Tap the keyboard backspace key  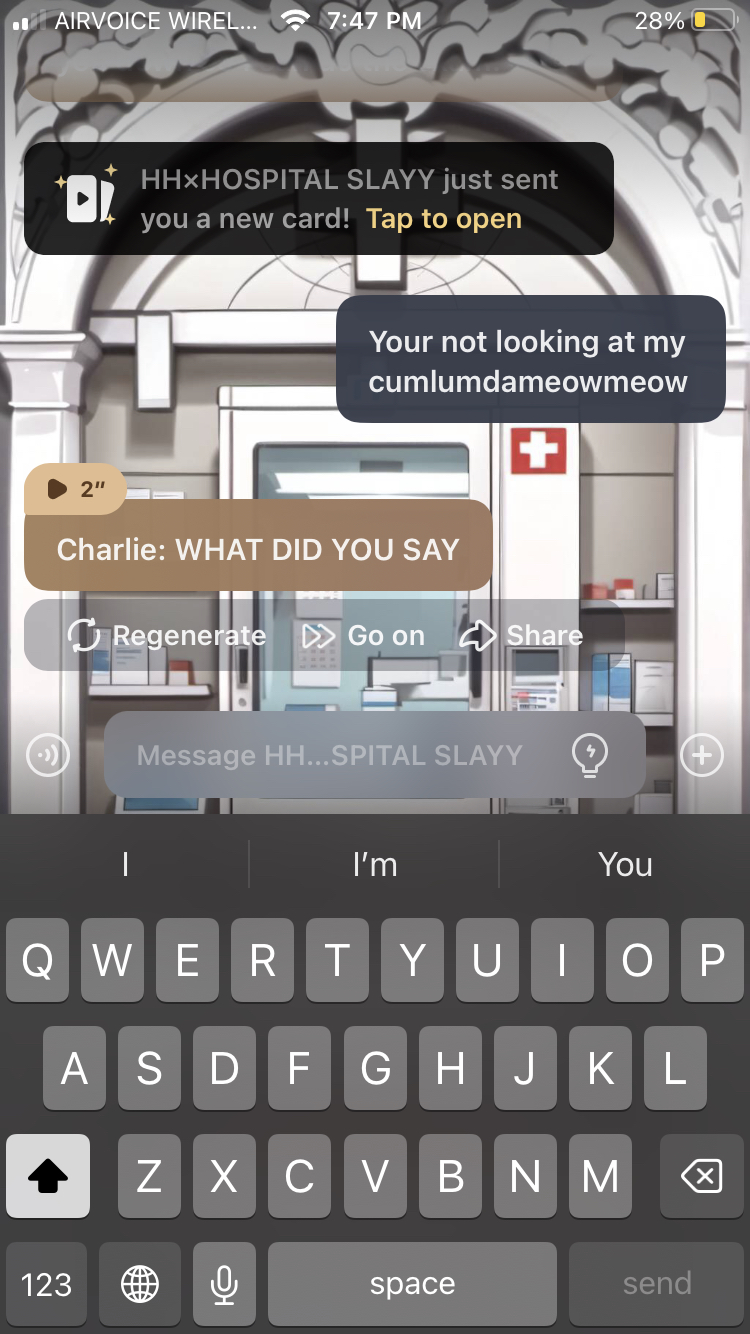coord(701,1177)
